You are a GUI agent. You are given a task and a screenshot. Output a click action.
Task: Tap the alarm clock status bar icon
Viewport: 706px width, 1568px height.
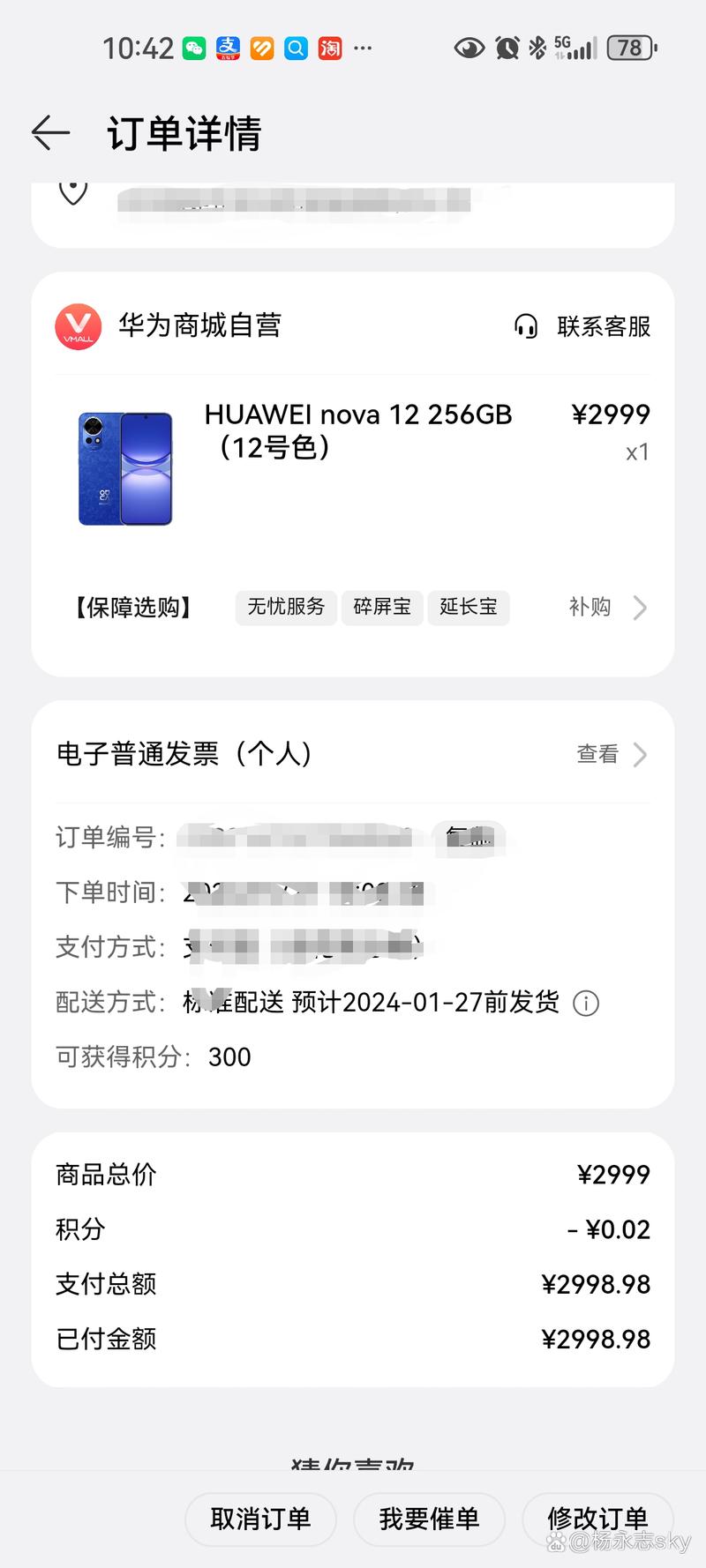(506, 49)
